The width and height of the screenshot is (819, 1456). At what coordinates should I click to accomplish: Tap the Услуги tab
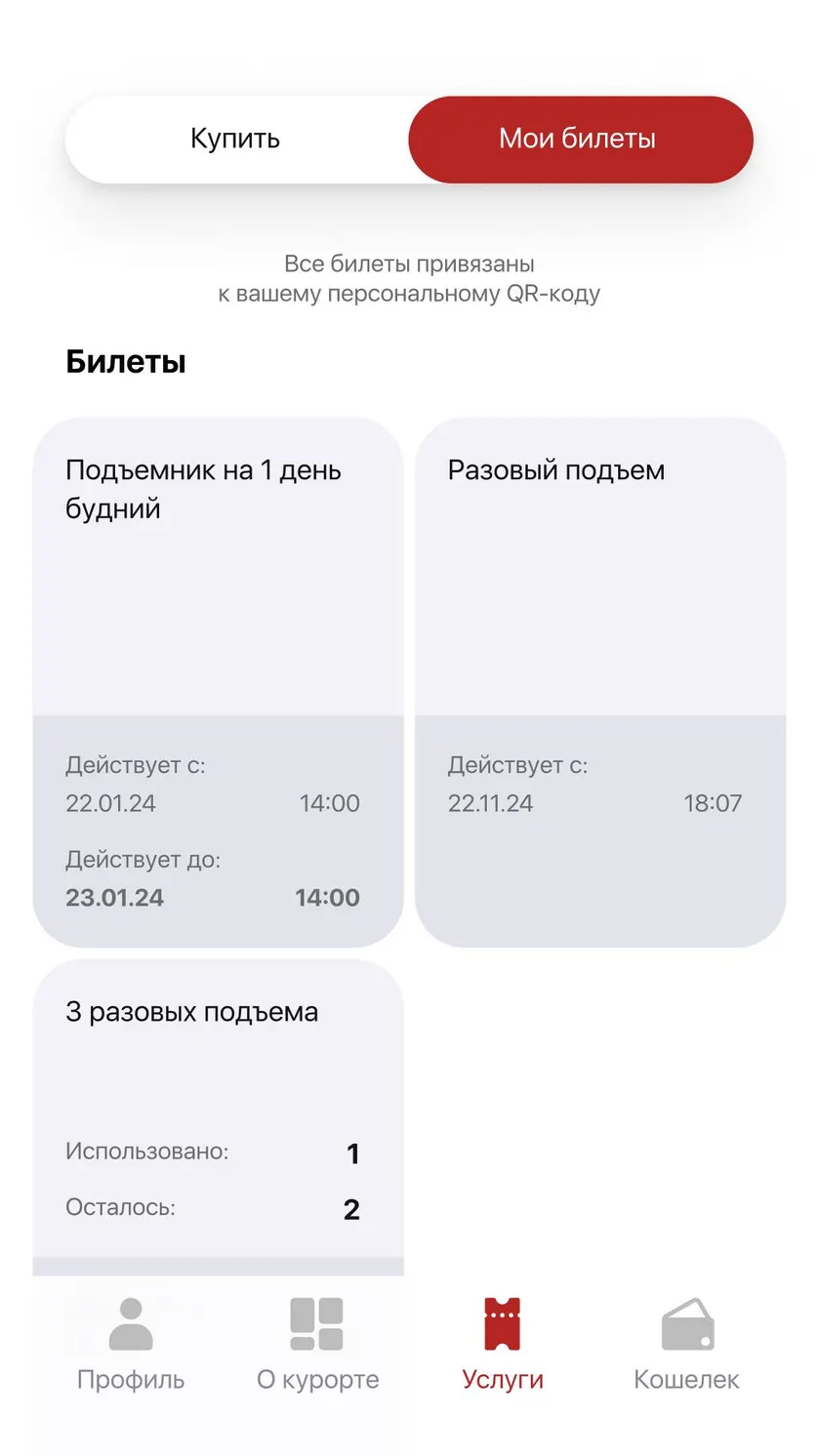tap(503, 1344)
